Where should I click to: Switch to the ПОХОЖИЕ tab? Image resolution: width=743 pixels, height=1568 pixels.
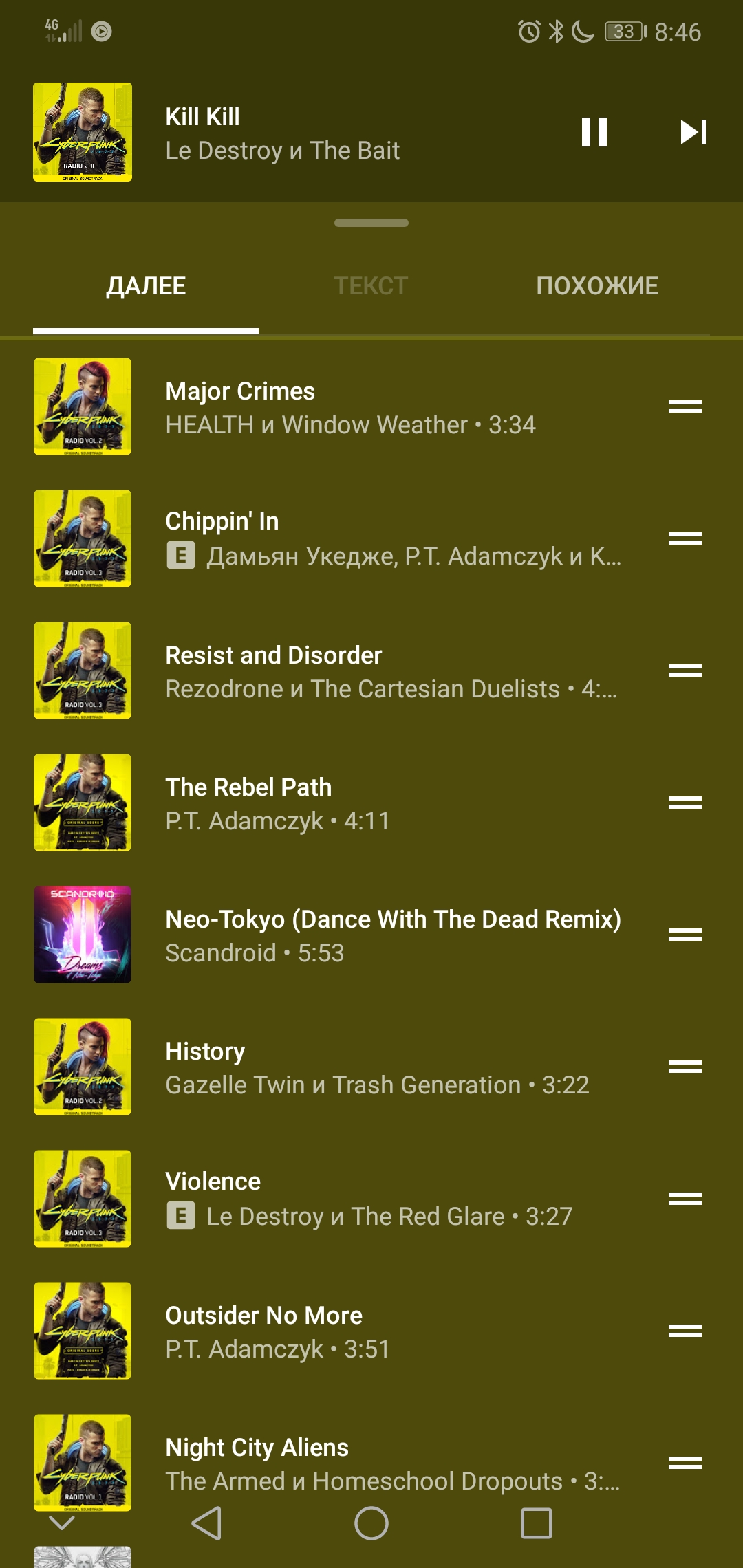click(597, 286)
